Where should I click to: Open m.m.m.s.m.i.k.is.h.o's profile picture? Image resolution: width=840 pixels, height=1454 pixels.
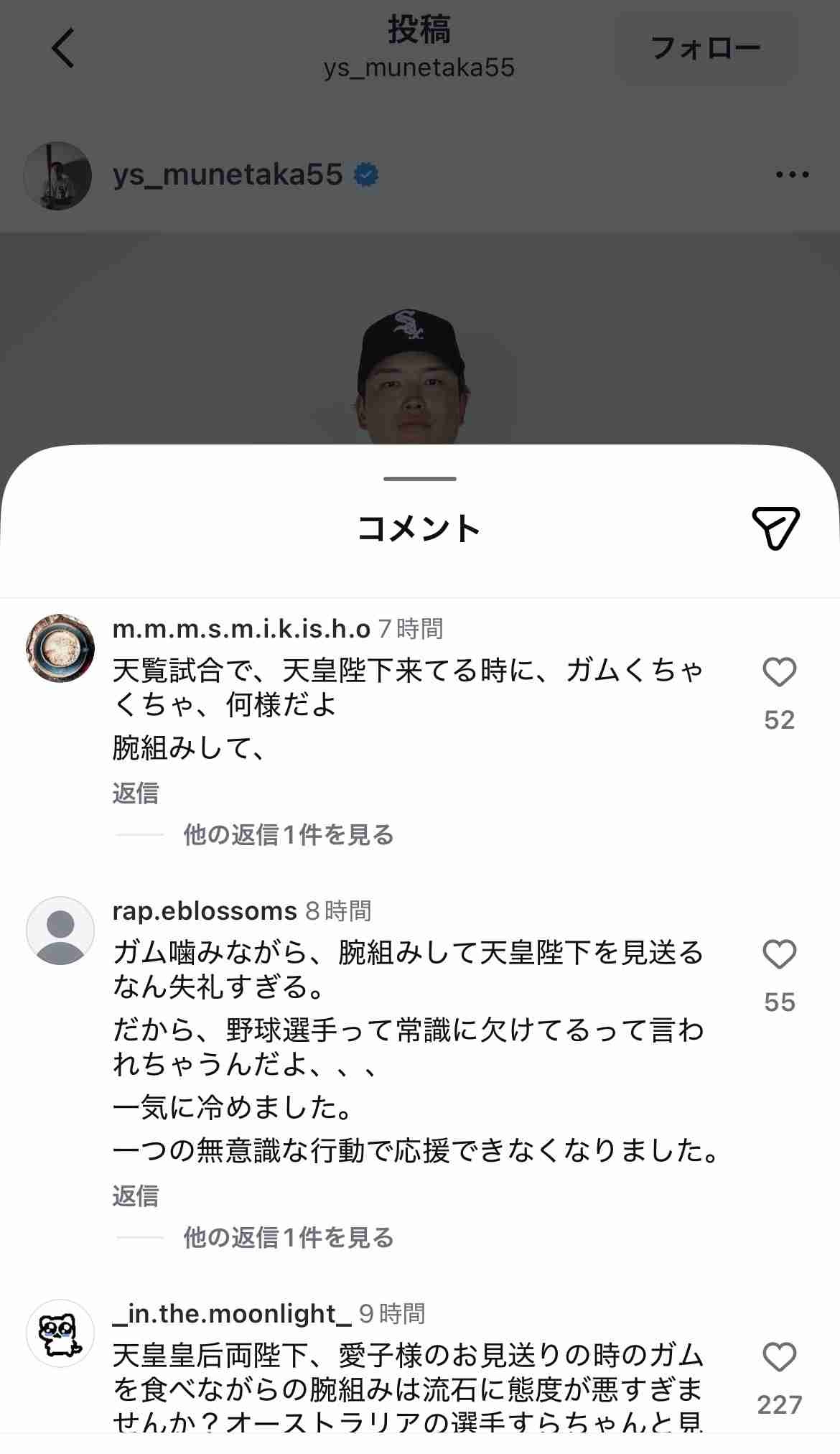(60, 648)
